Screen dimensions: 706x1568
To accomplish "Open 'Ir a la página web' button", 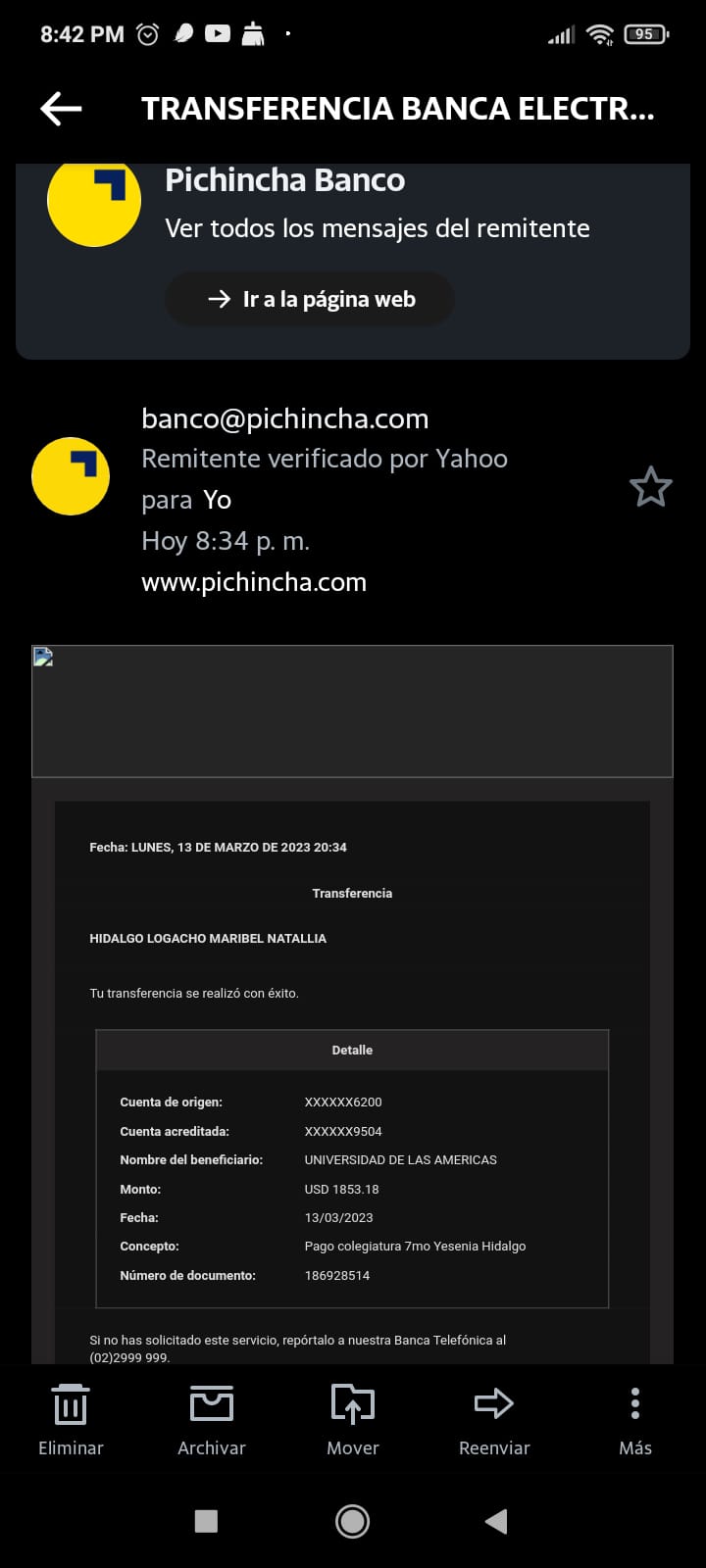I will (x=310, y=299).
